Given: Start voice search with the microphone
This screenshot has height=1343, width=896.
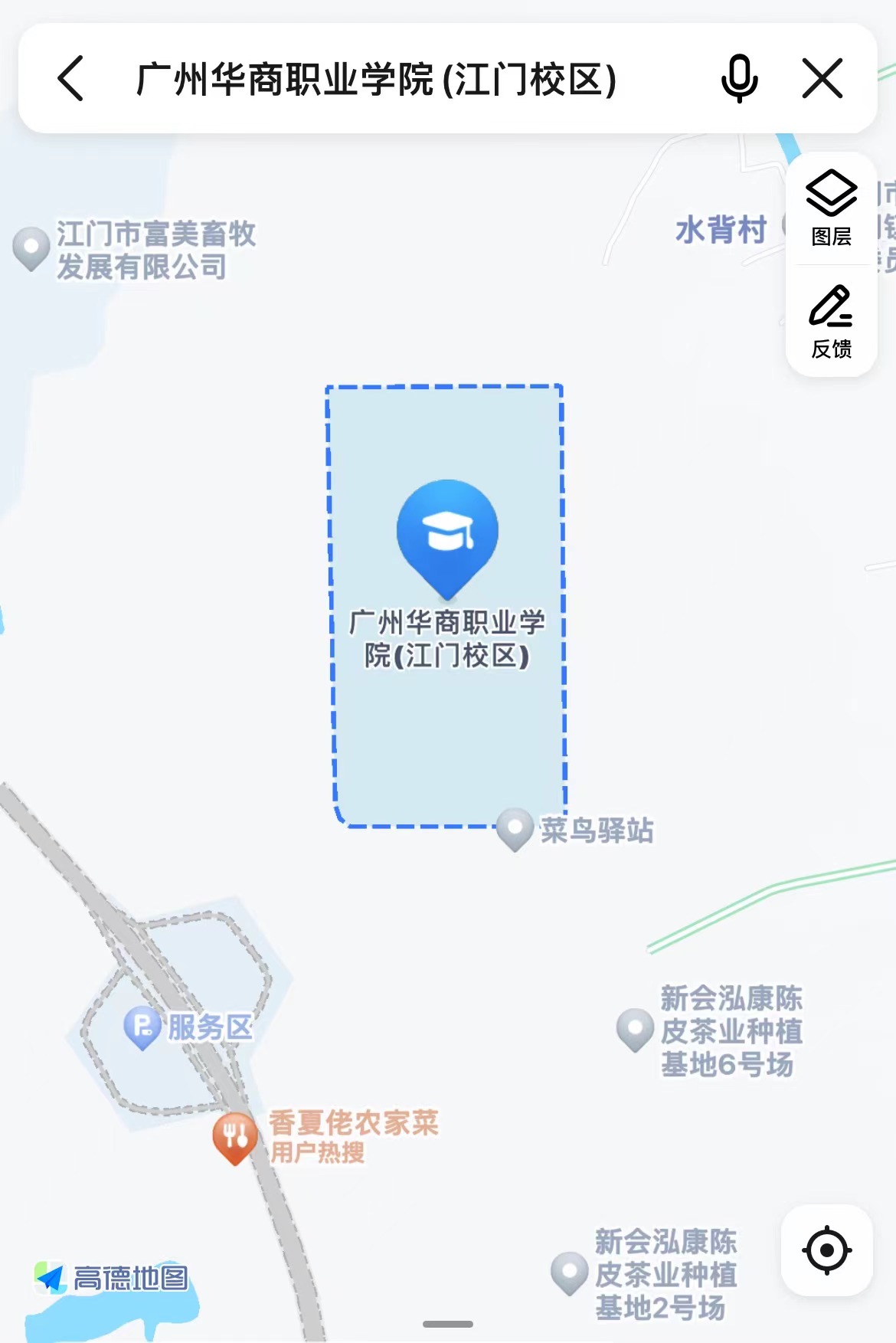Looking at the screenshot, I should pos(739,78).
